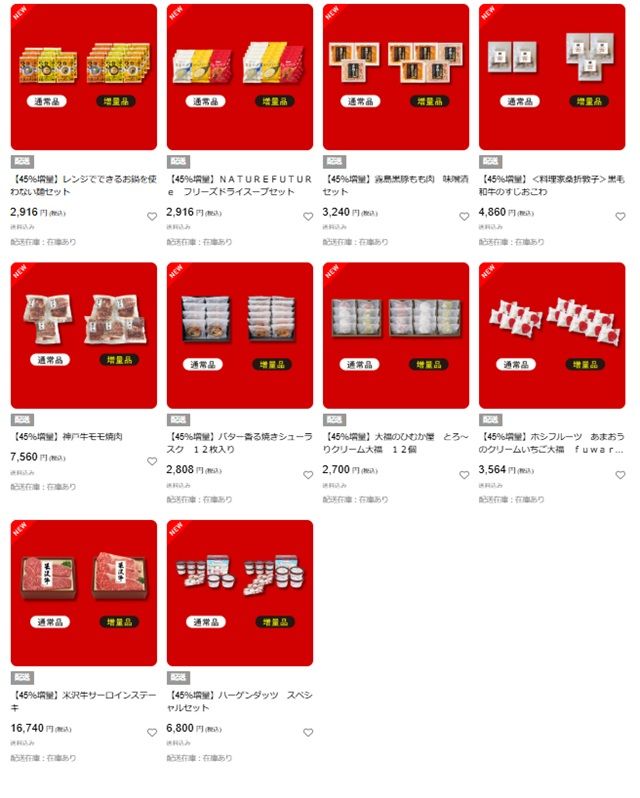Image resolution: width=640 pixels, height=798 pixels.
Task: Add NATUREFUTURe soup set to favorites
Action: coord(308,216)
